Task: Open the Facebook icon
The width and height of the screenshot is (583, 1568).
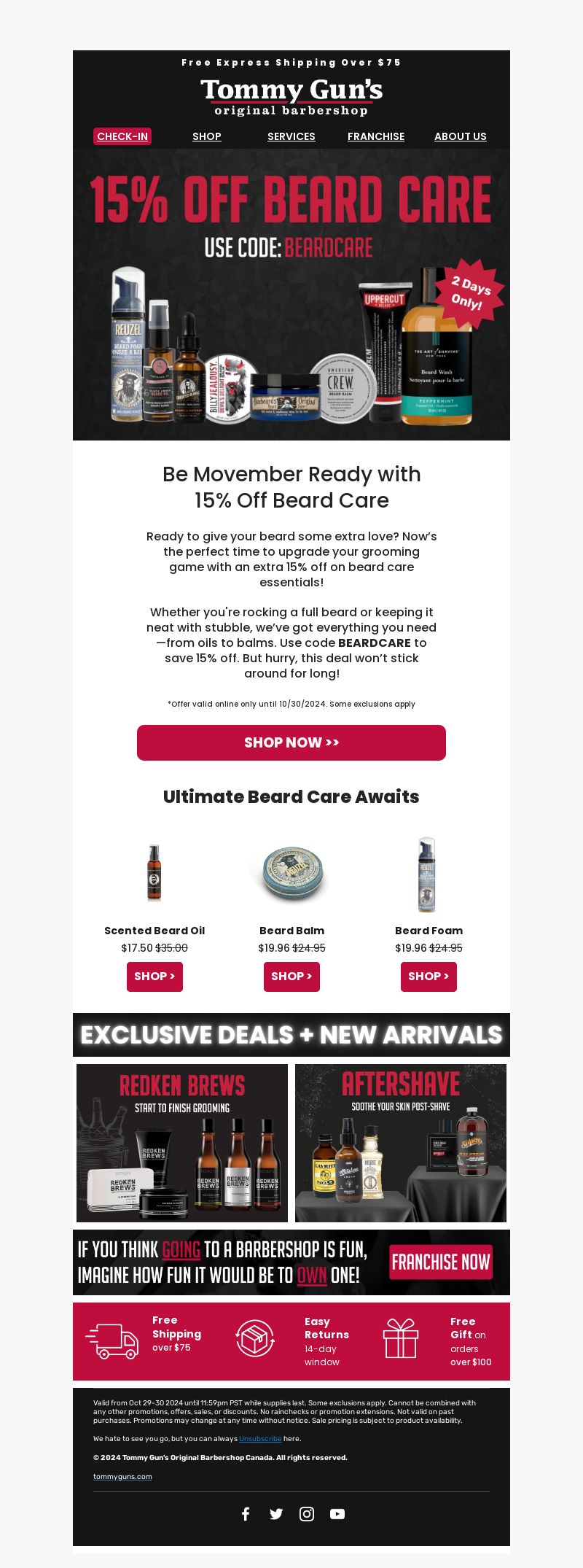Action: [x=246, y=1514]
